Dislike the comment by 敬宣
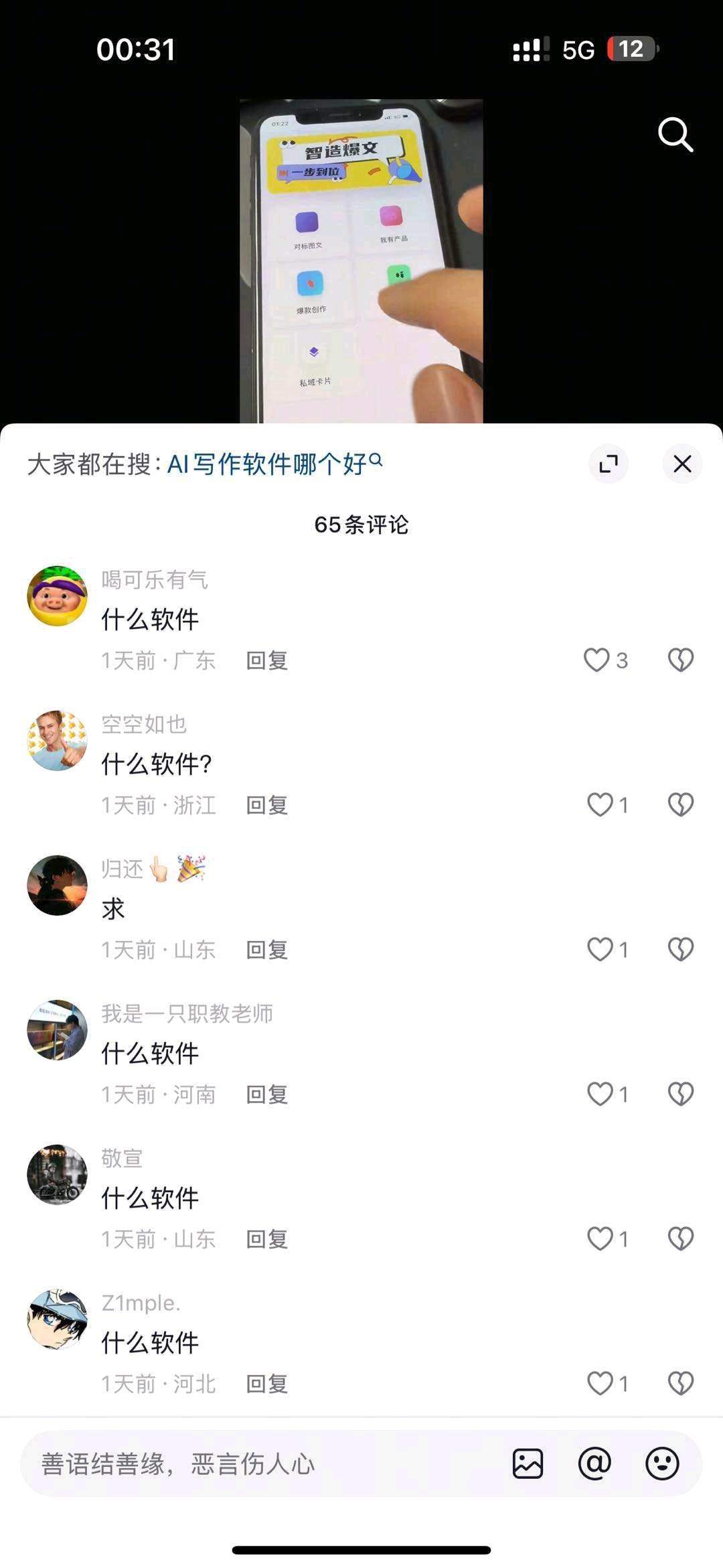Image resolution: width=723 pixels, height=1568 pixels. [x=681, y=1238]
